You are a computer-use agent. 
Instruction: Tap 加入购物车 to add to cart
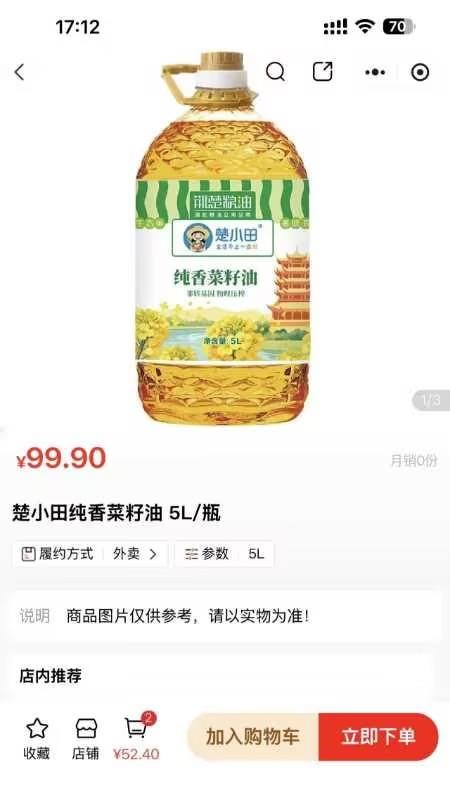click(x=253, y=737)
